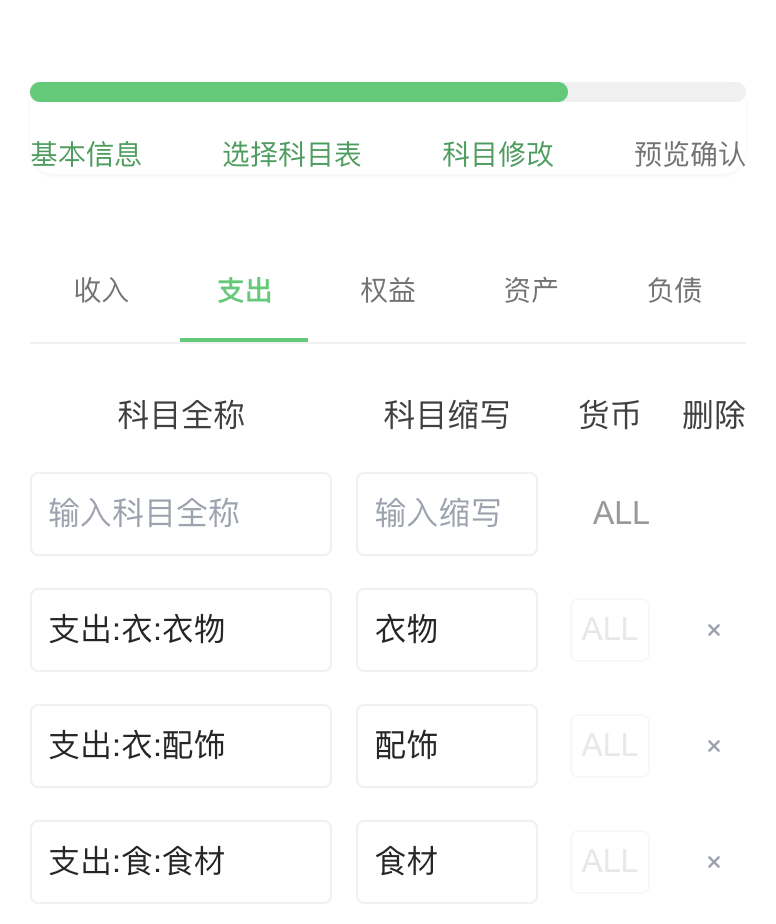
Task: Open the 选择科目表 step
Action: coord(292,155)
